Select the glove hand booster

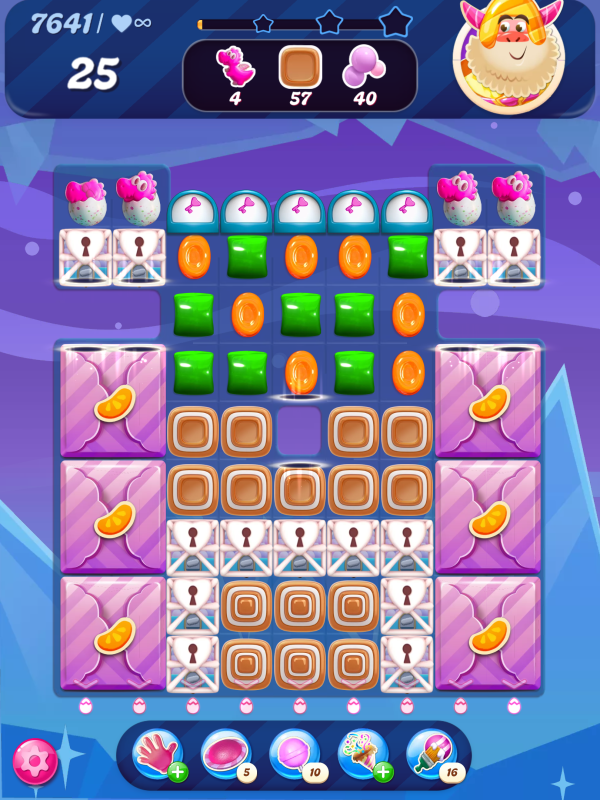[157, 755]
